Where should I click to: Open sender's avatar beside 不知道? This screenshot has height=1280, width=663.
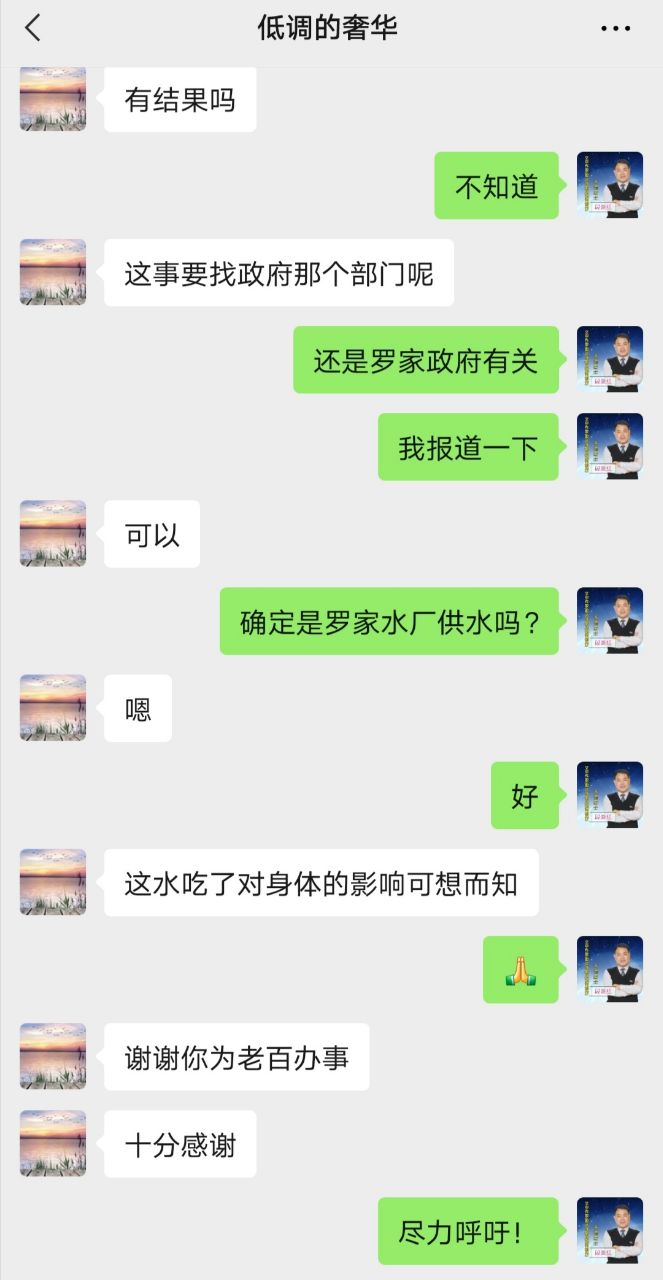609,185
